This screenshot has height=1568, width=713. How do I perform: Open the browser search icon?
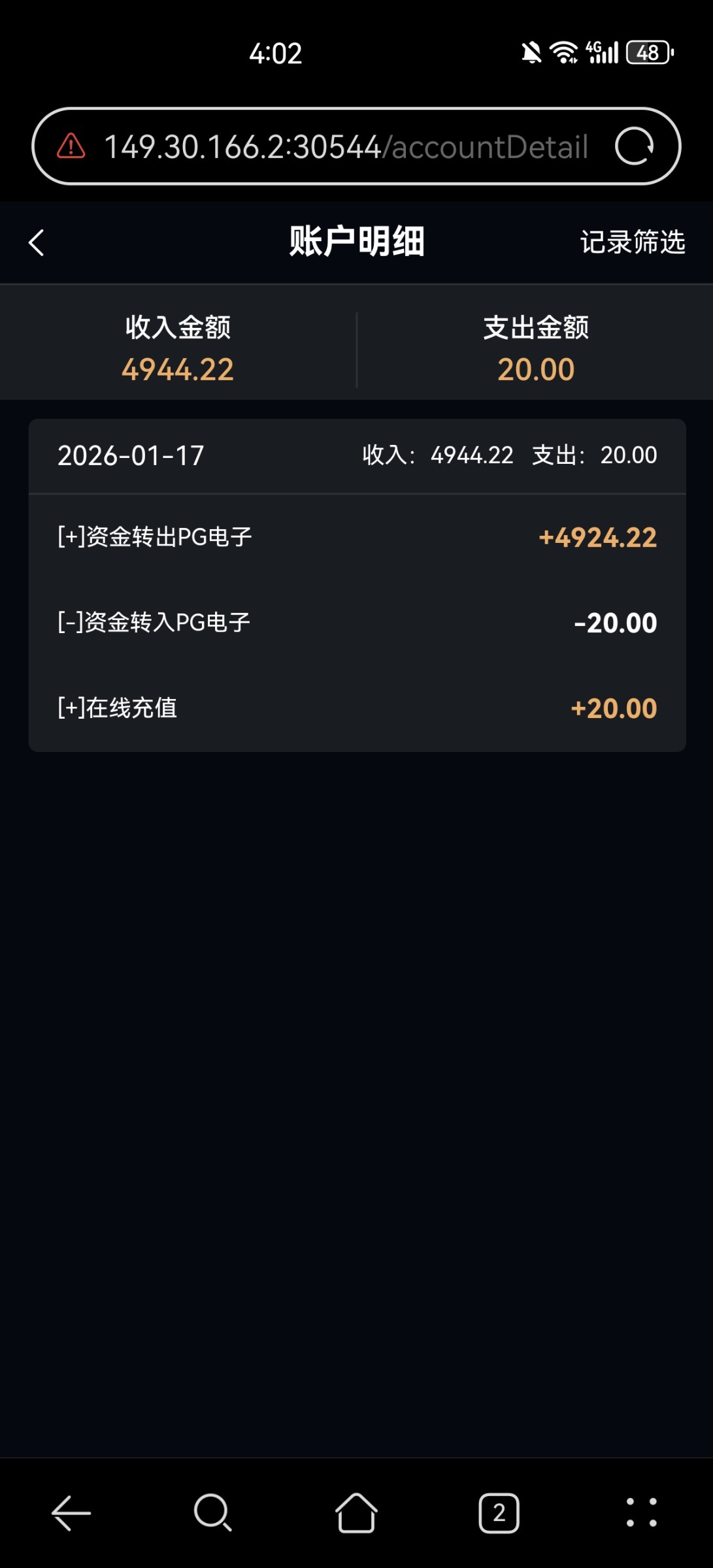click(214, 1511)
